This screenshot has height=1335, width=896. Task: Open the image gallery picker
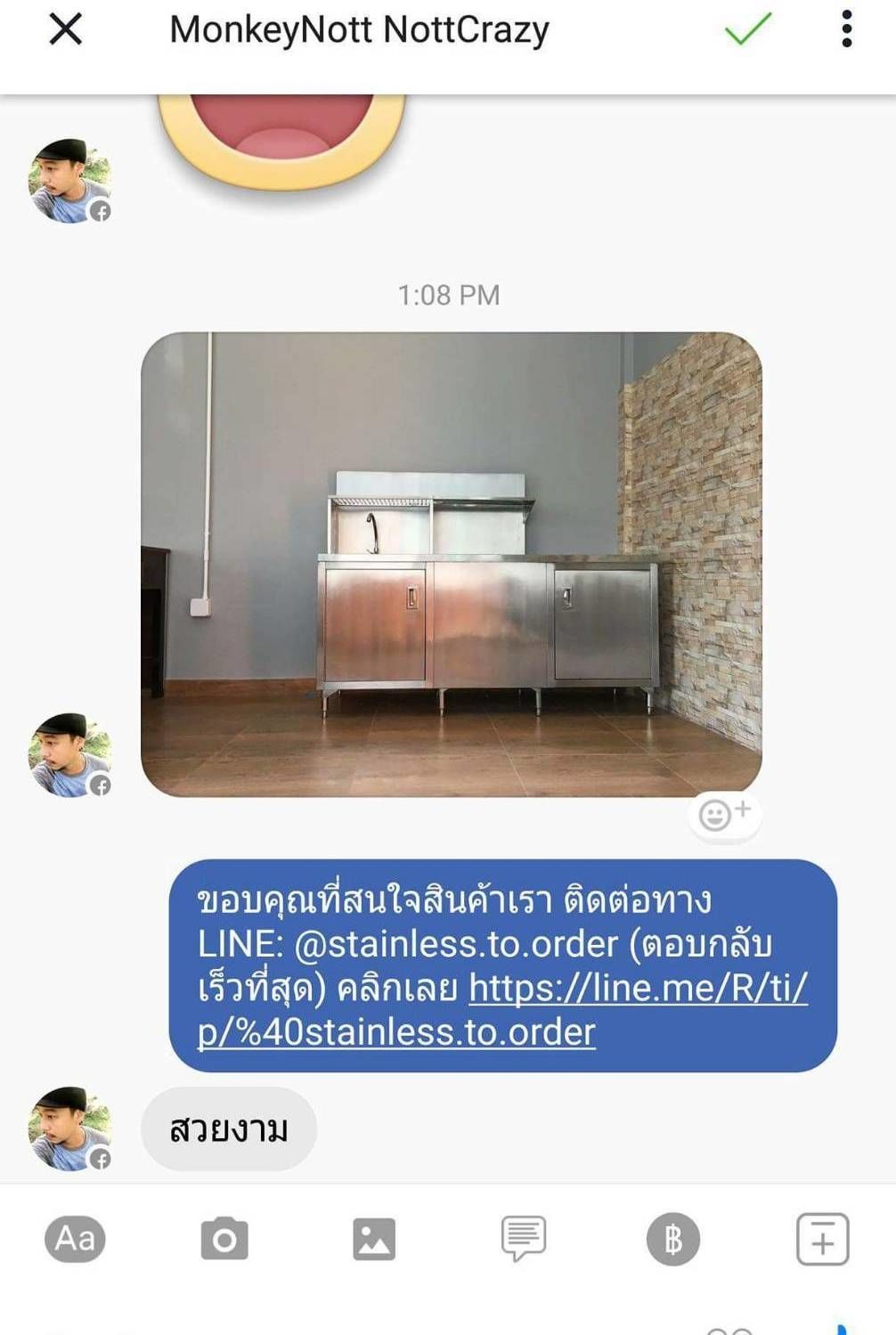point(374,1239)
